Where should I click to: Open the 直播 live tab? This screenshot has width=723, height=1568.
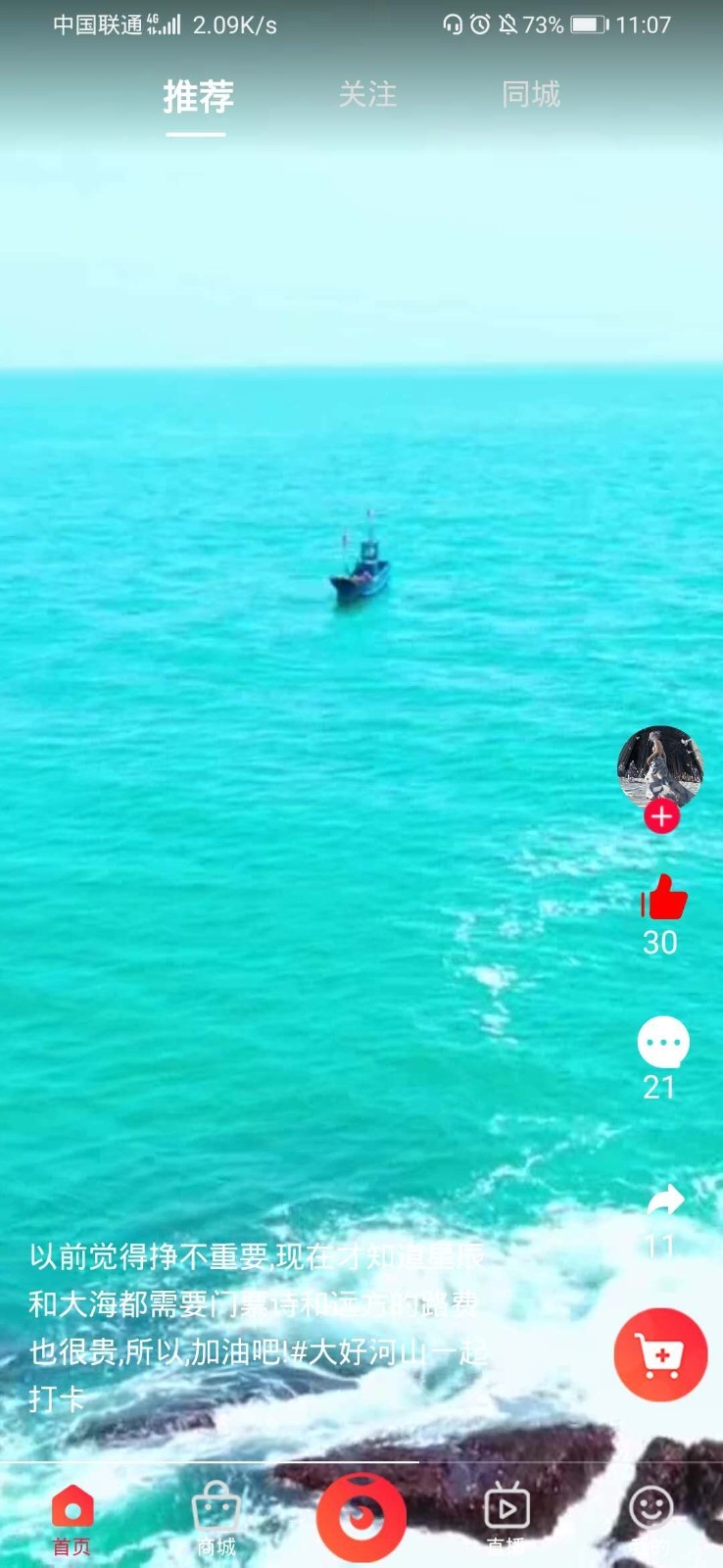coord(506,1517)
